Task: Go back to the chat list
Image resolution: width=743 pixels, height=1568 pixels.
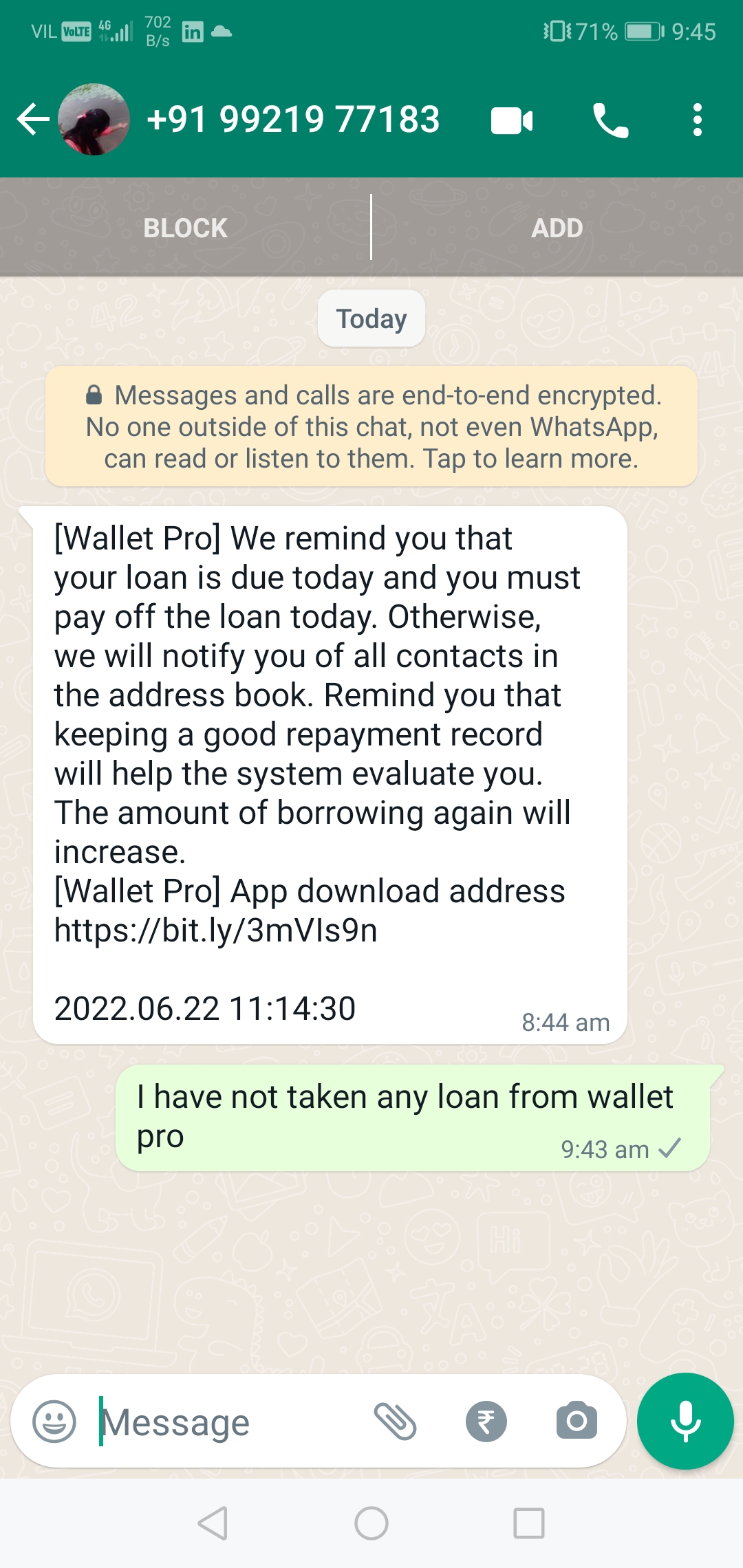Action: (x=32, y=120)
